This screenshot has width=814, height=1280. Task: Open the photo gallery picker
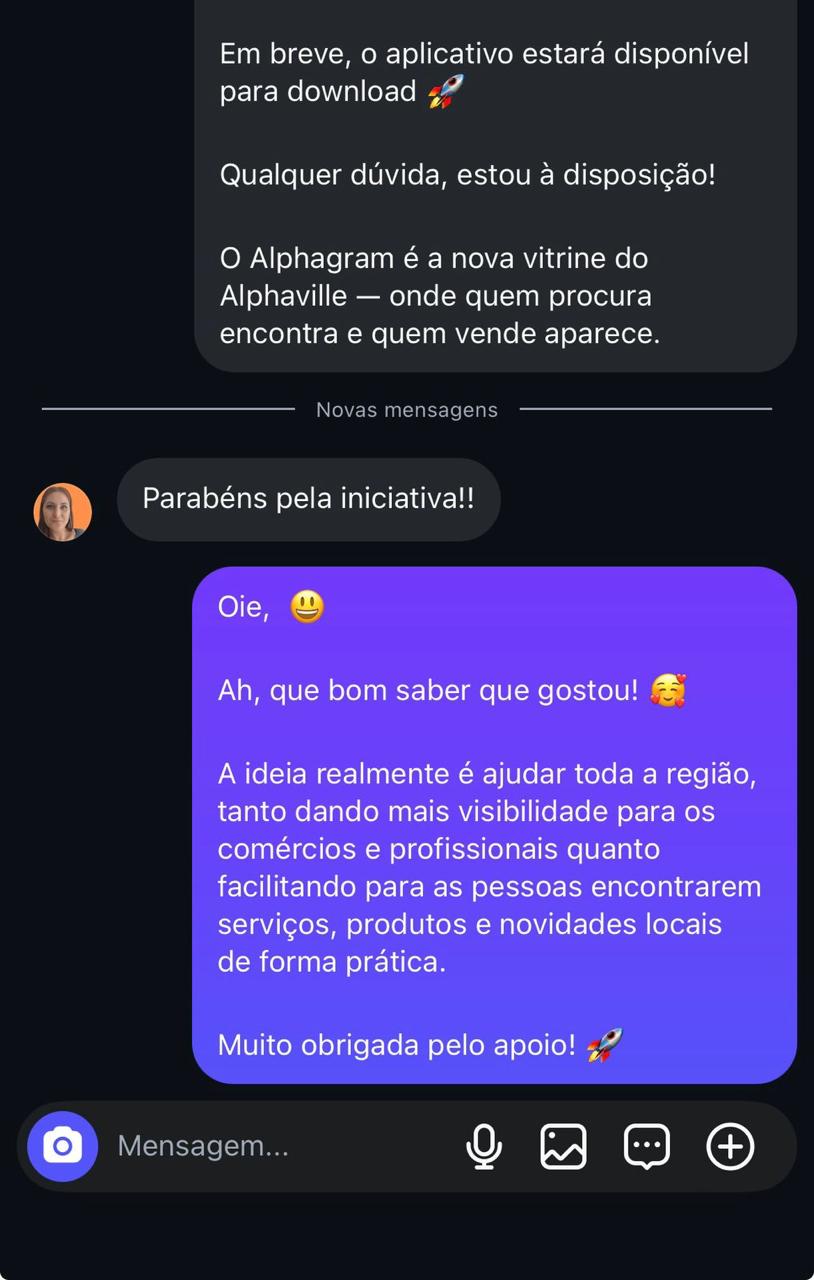click(x=563, y=1146)
